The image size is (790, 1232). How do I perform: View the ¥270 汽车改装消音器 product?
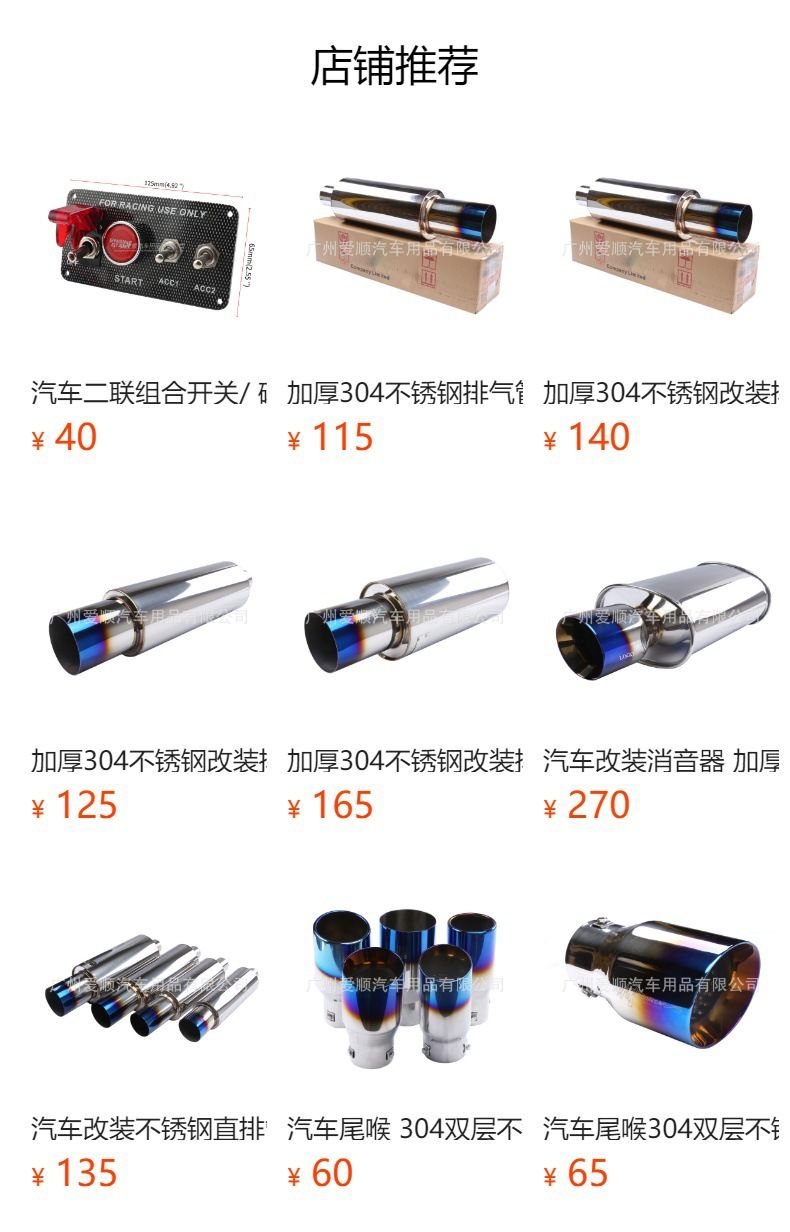point(660,615)
